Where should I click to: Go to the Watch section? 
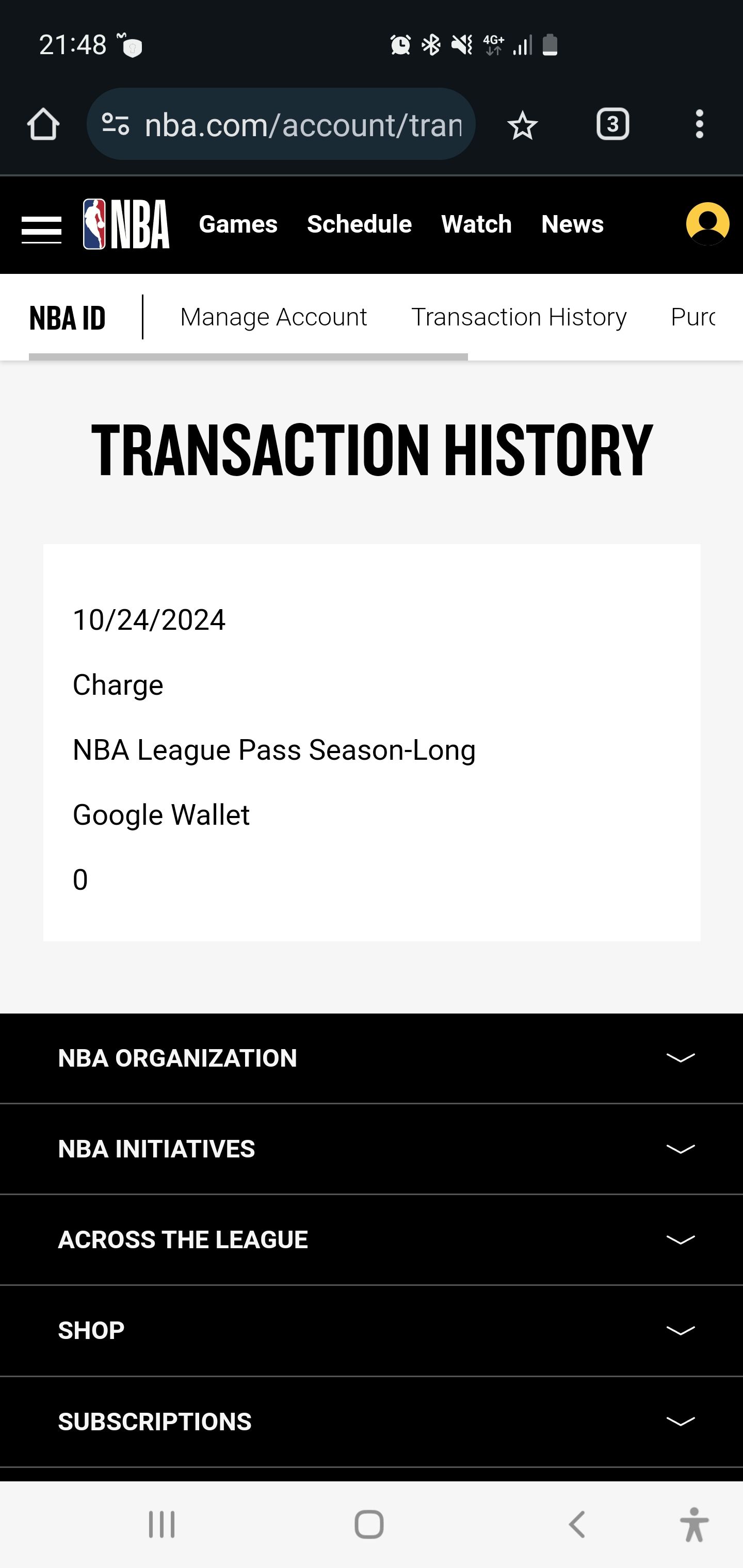(x=476, y=224)
